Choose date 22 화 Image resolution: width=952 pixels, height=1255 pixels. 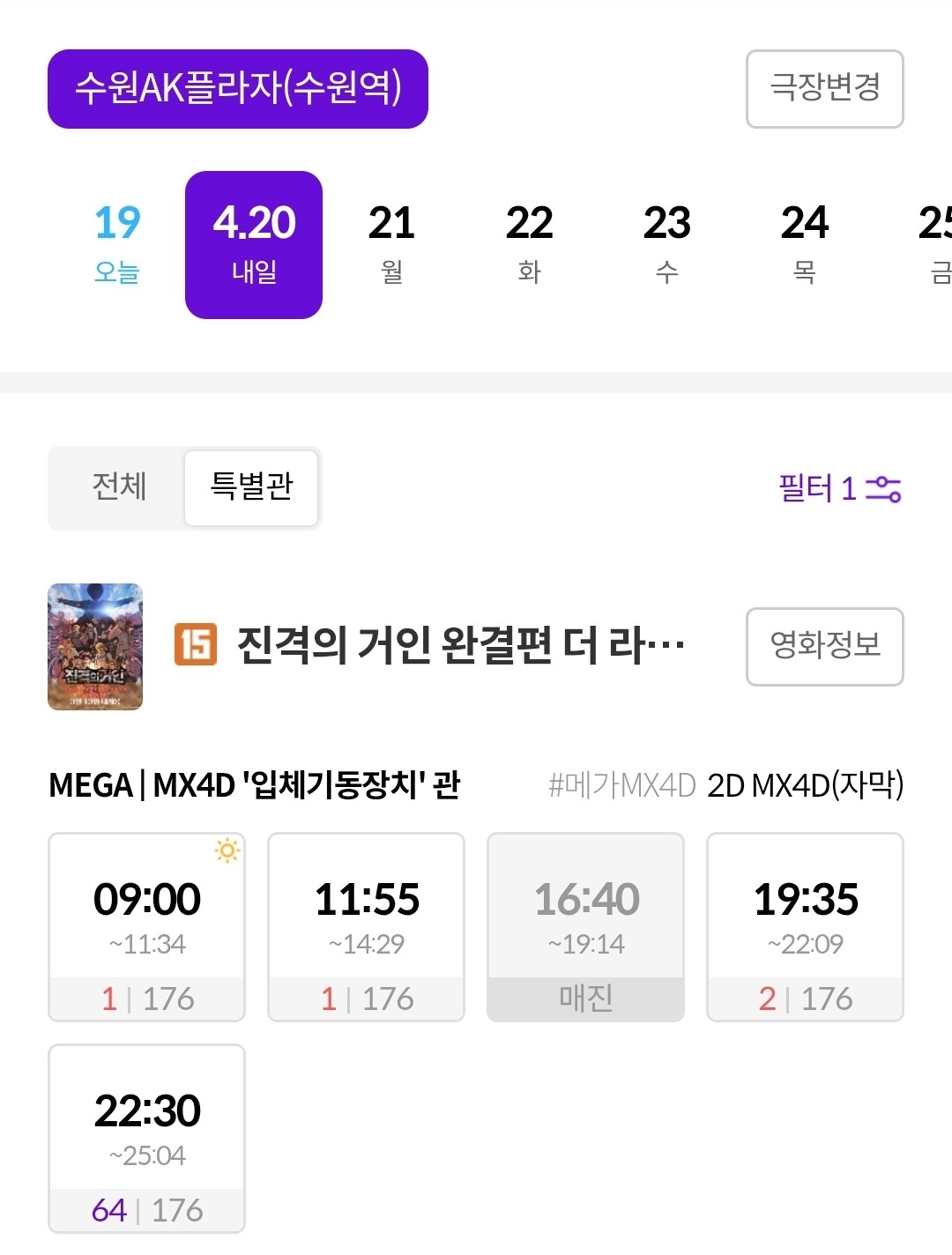pos(530,244)
